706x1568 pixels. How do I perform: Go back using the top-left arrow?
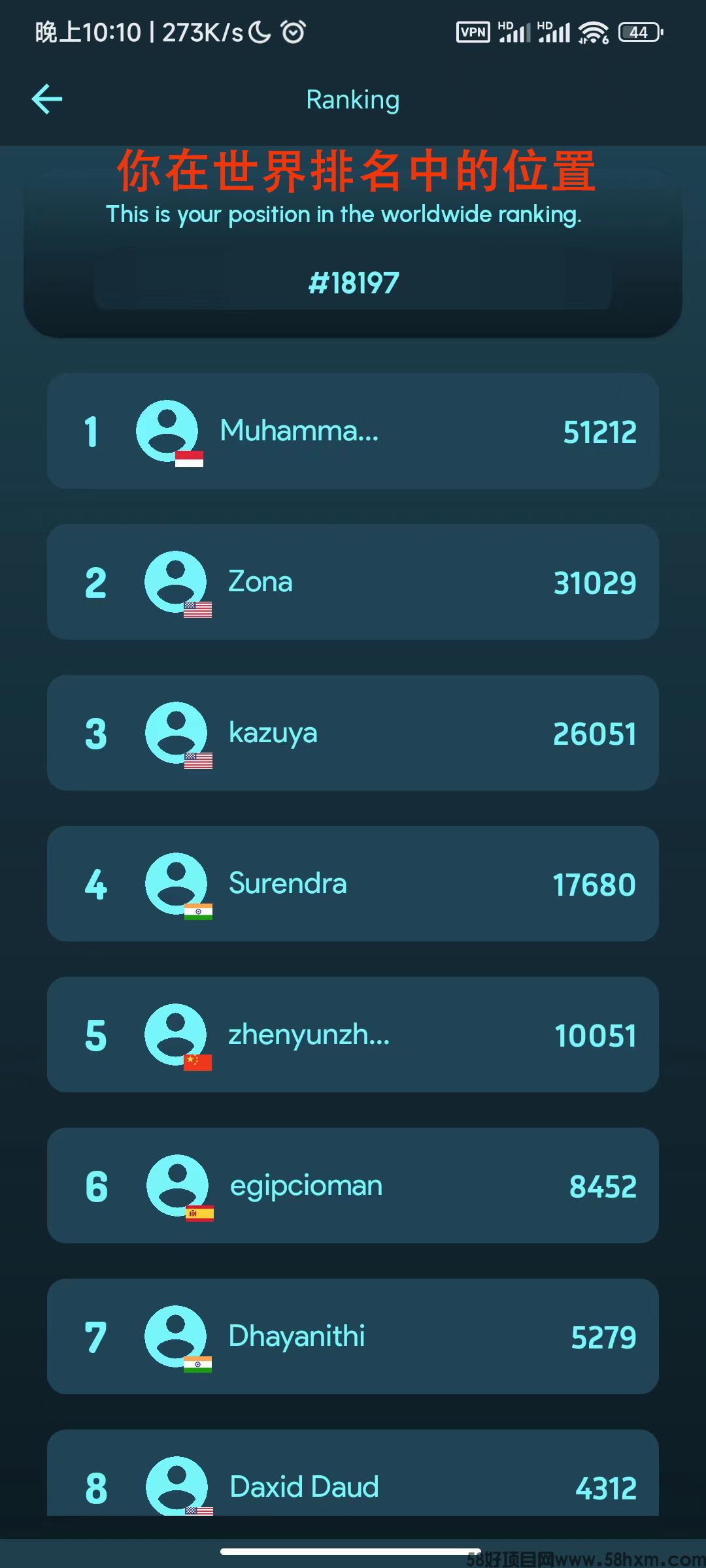tap(47, 99)
